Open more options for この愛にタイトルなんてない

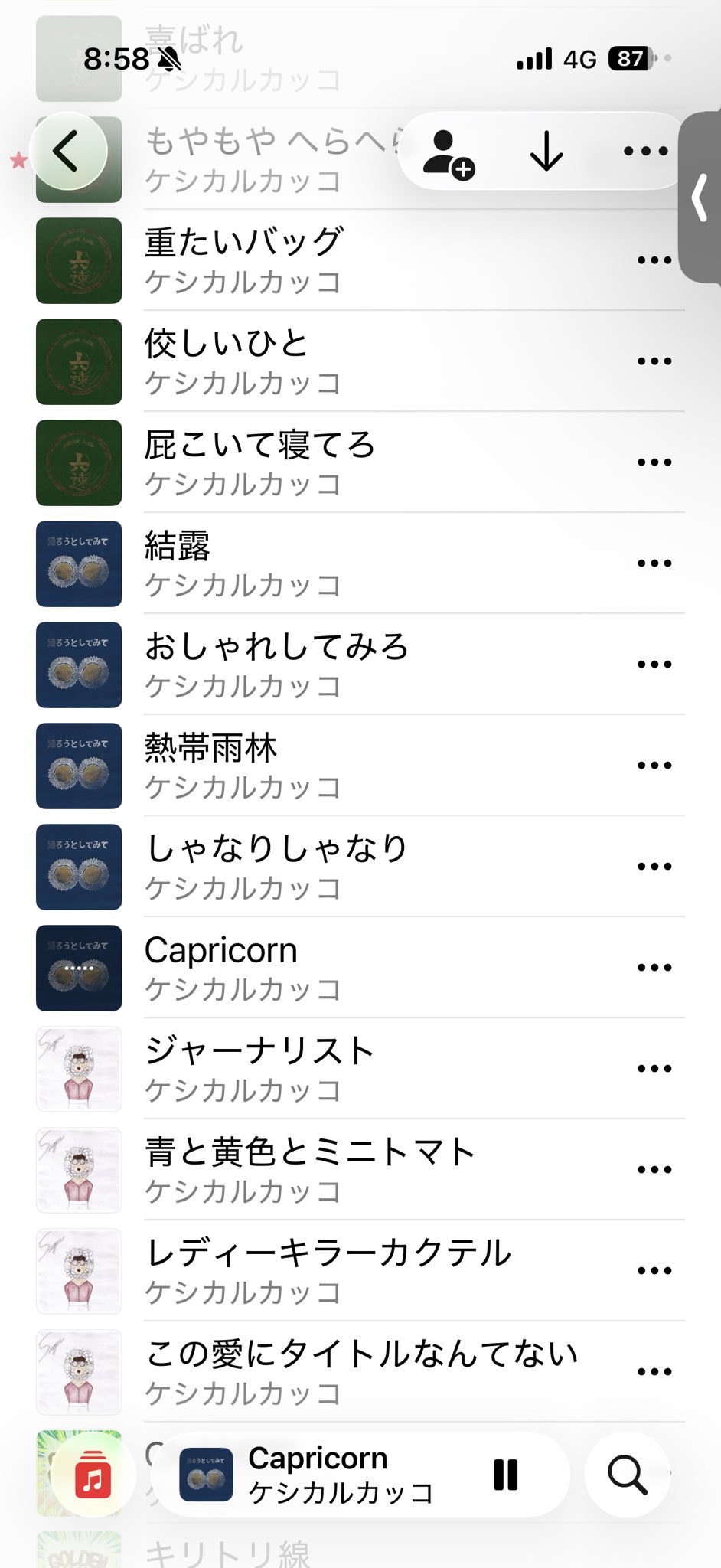pos(654,1372)
